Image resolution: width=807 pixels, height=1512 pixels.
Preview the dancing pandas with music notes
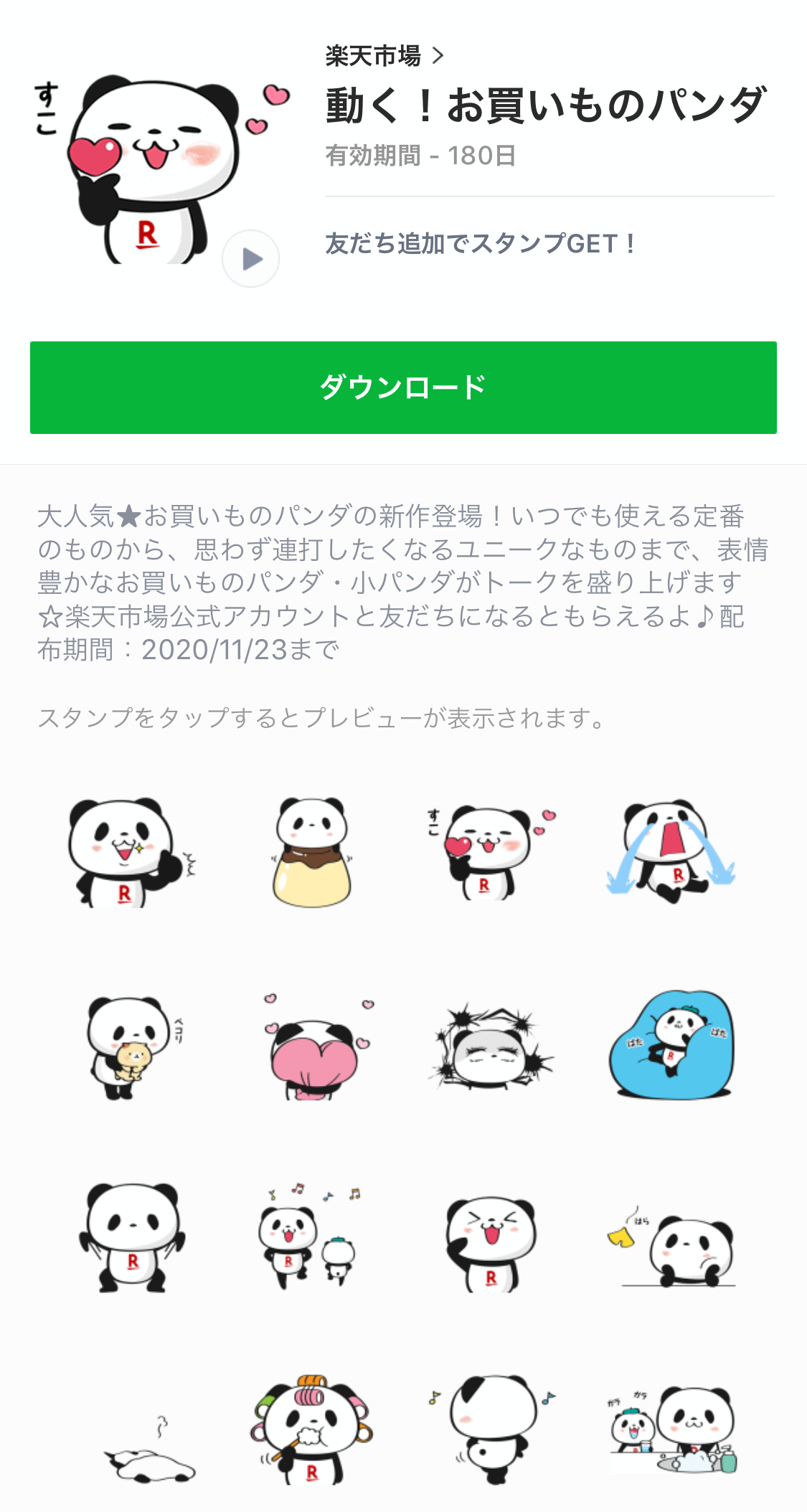[x=311, y=1237]
